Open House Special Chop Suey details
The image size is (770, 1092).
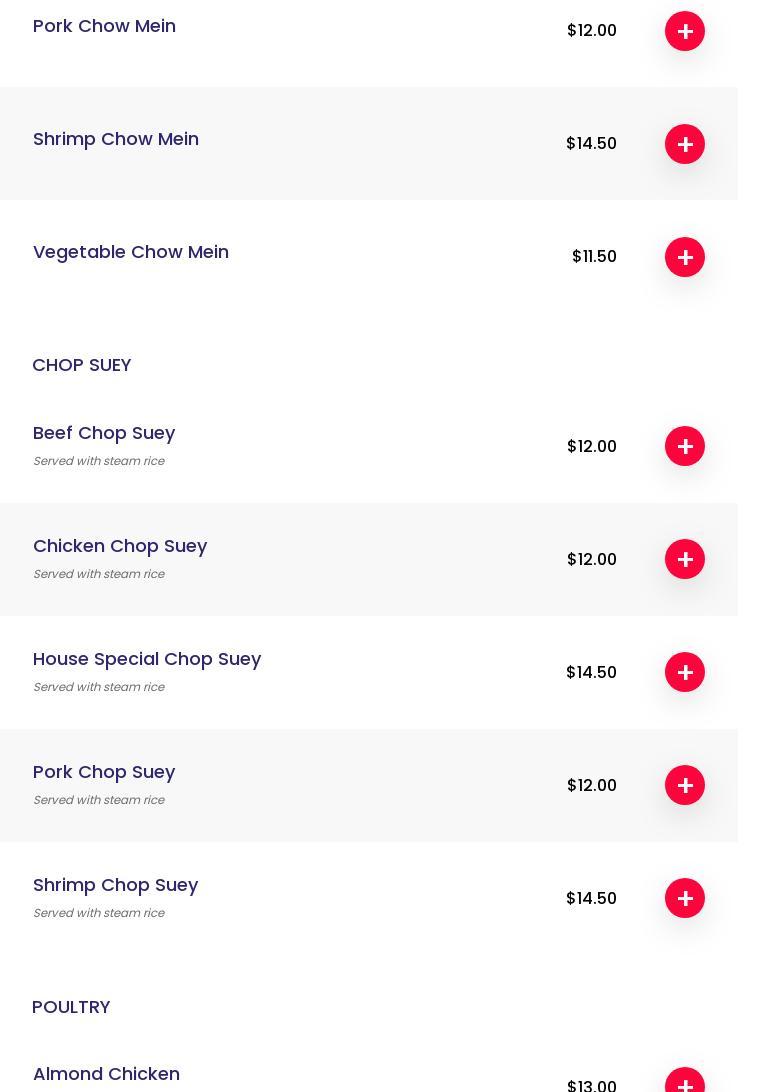click(x=147, y=659)
